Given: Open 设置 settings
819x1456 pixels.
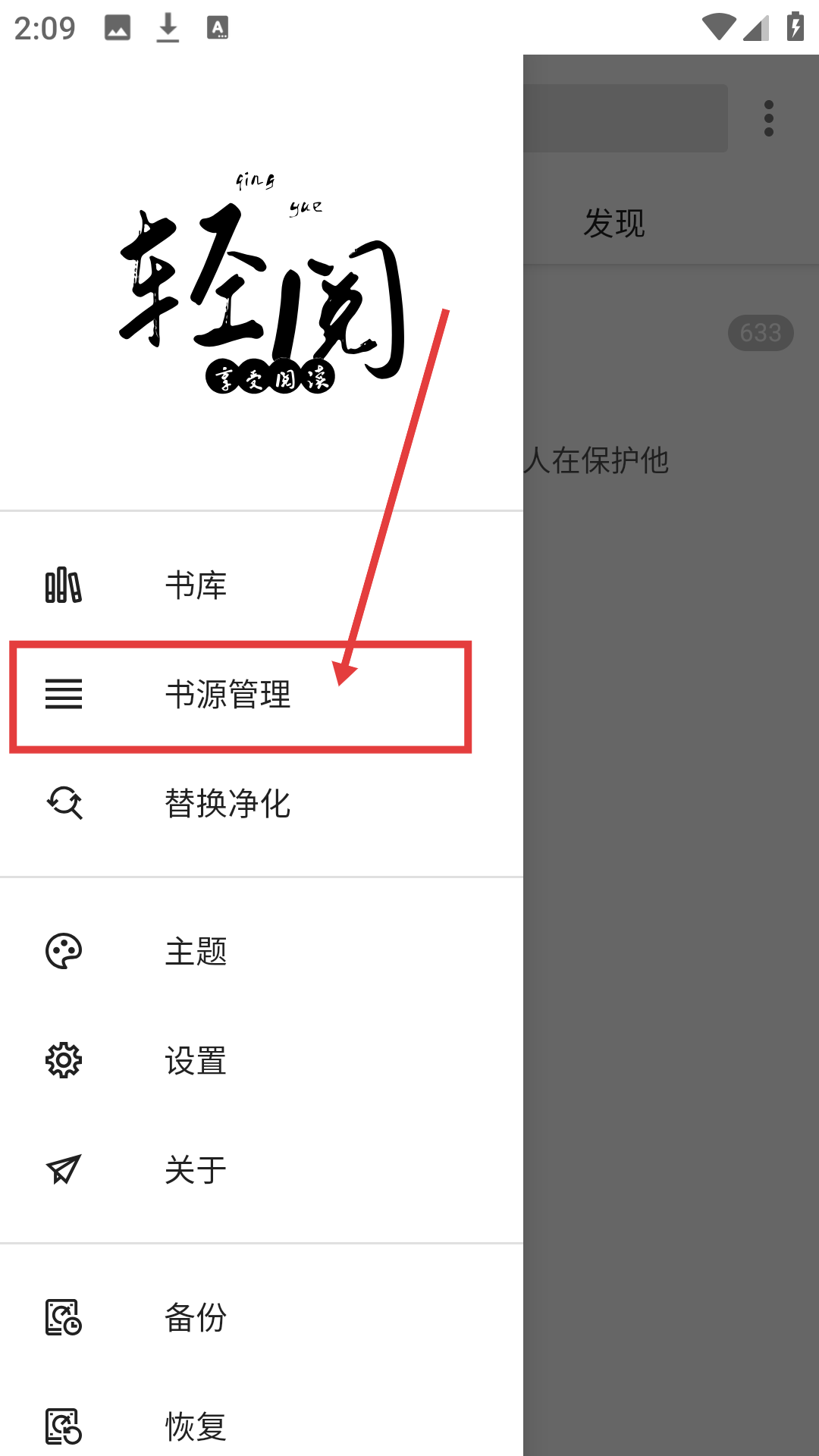Looking at the screenshot, I should click(x=196, y=1060).
